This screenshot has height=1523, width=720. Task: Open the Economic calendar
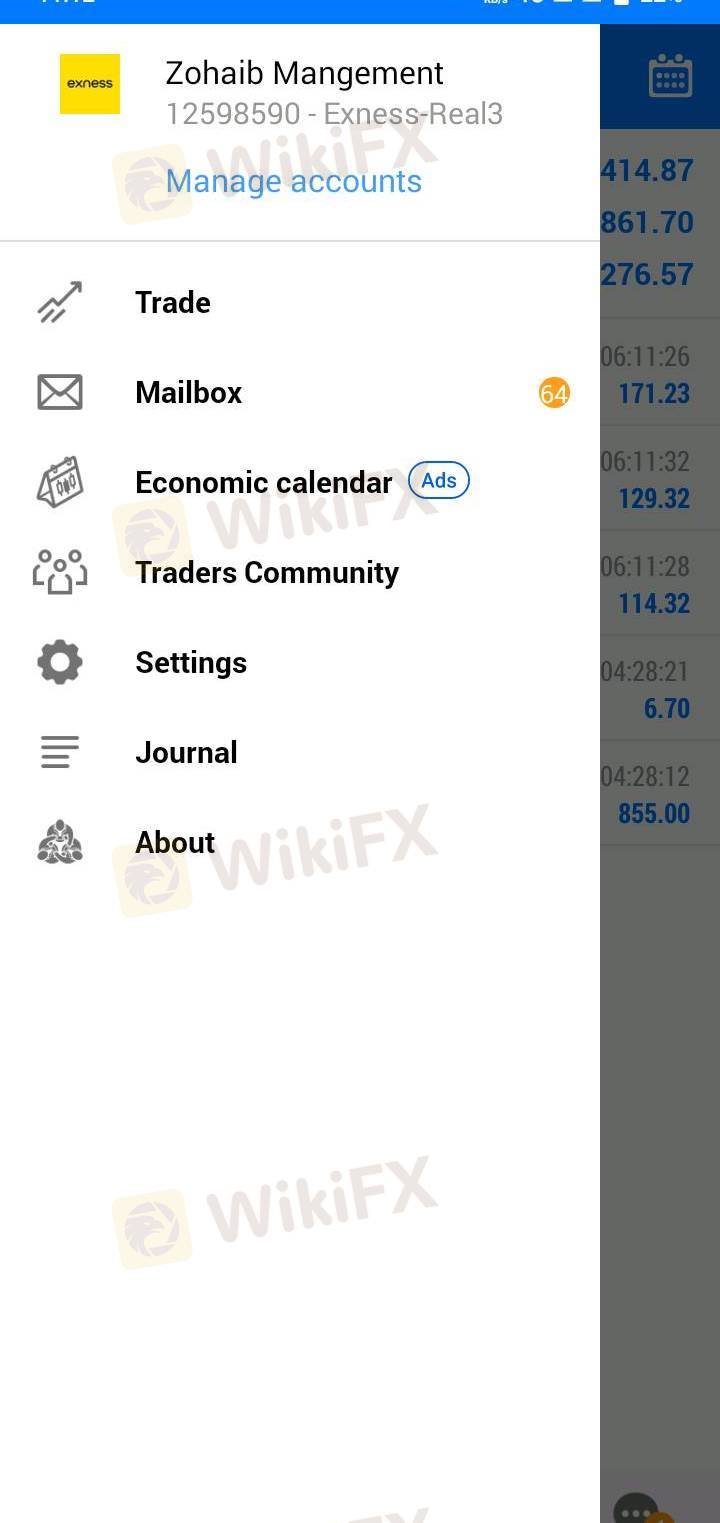[263, 482]
